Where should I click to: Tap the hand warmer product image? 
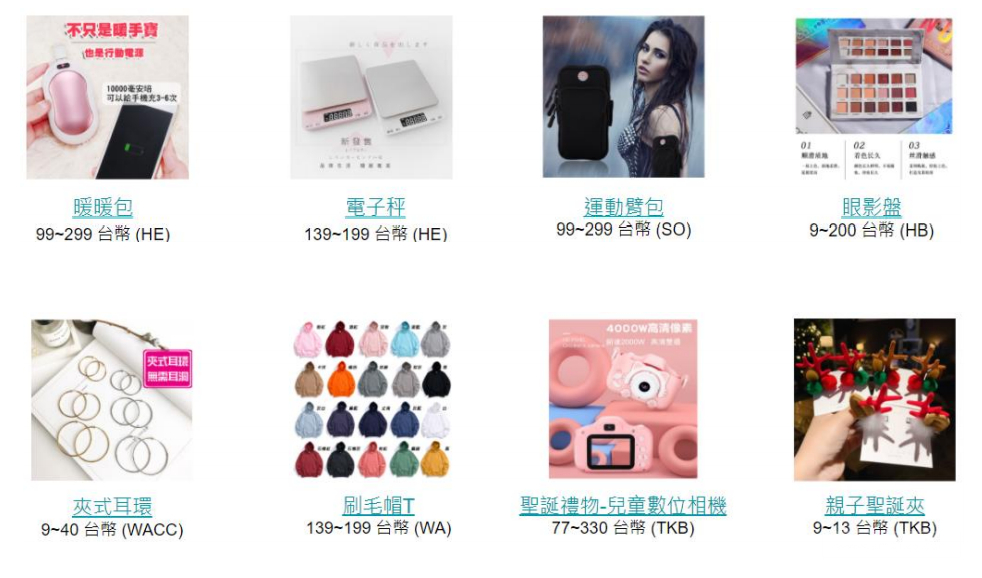click(x=107, y=97)
